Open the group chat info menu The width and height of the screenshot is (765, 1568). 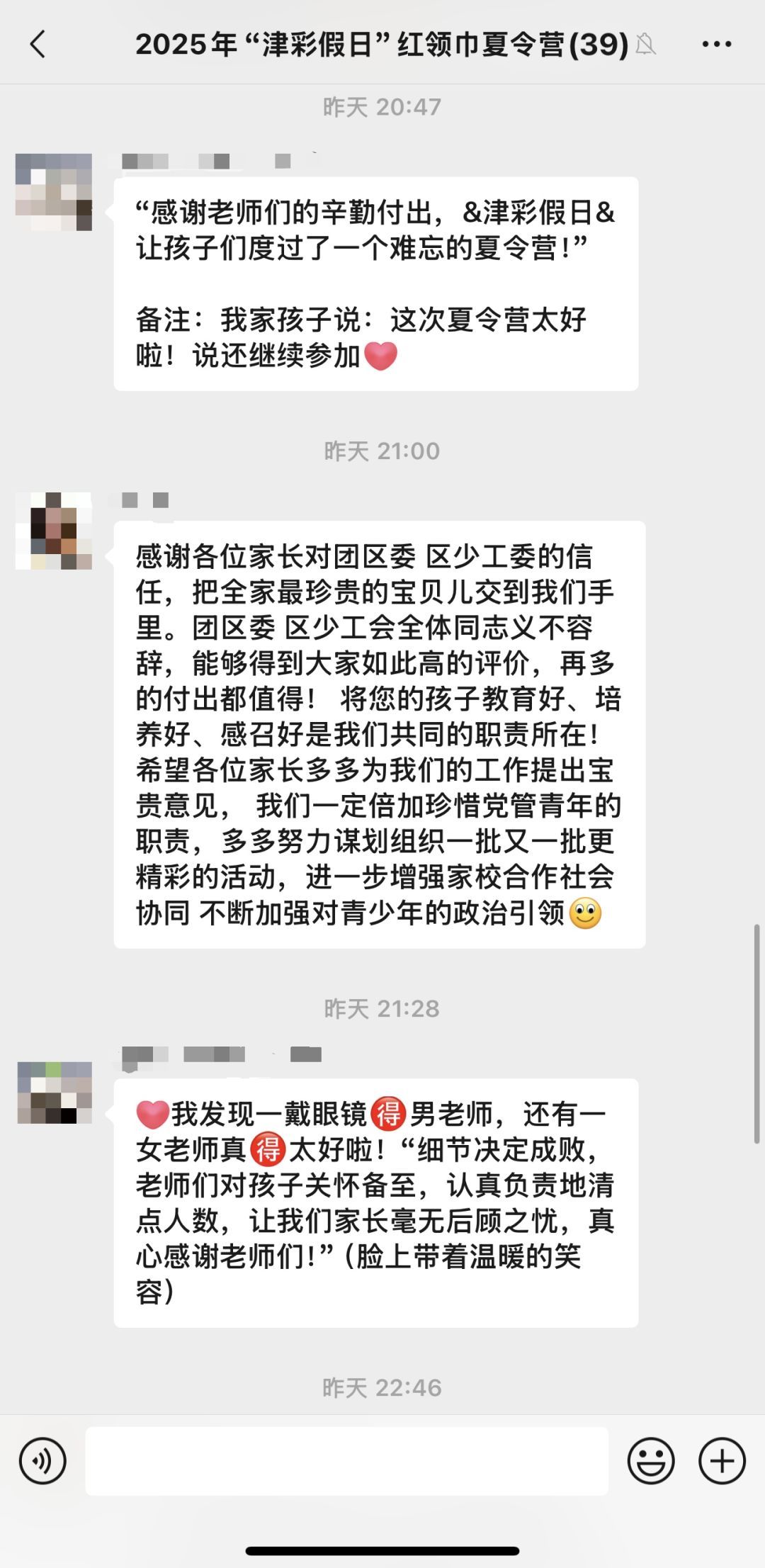coord(716,44)
